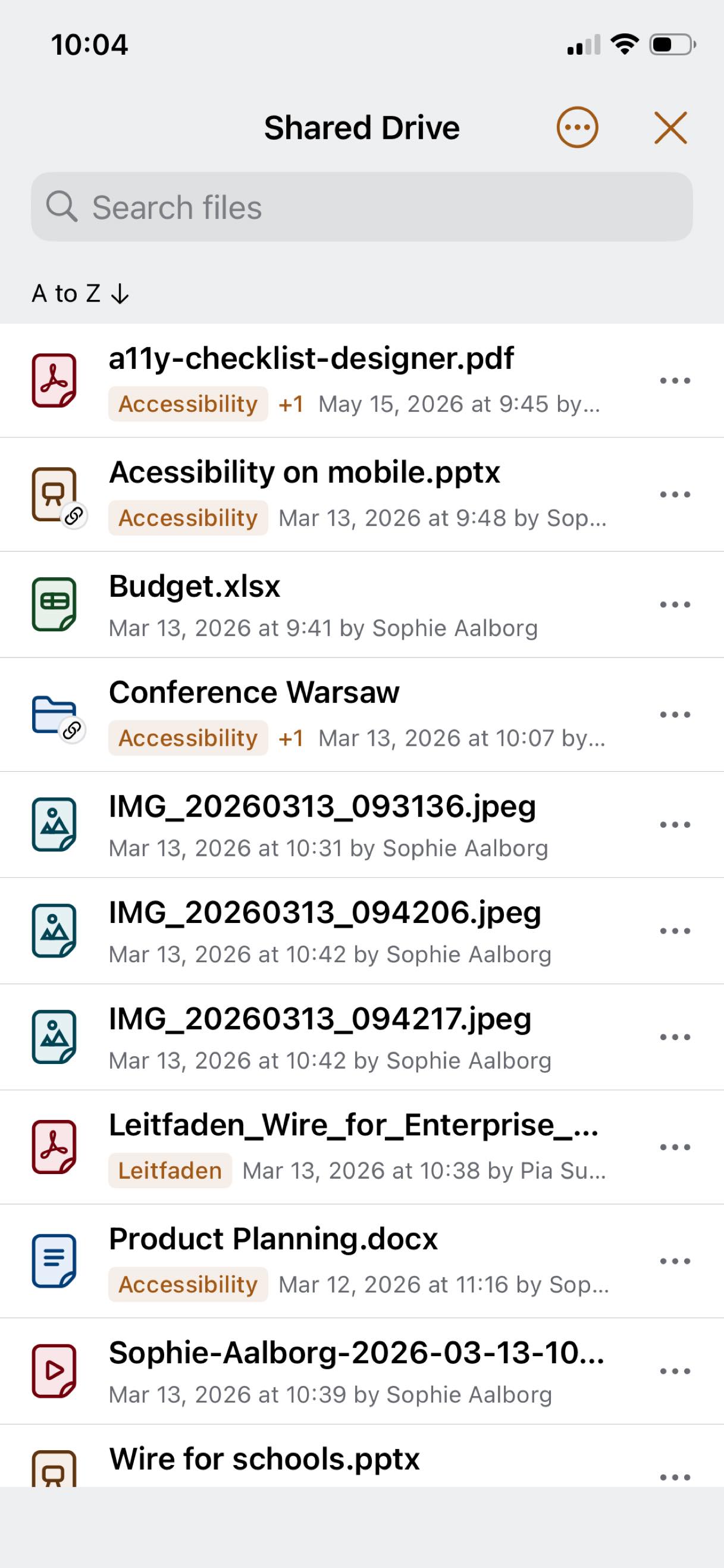Screen dimensions: 724x1568
Task: Show more options for Conference Warsaw
Action: point(675,715)
